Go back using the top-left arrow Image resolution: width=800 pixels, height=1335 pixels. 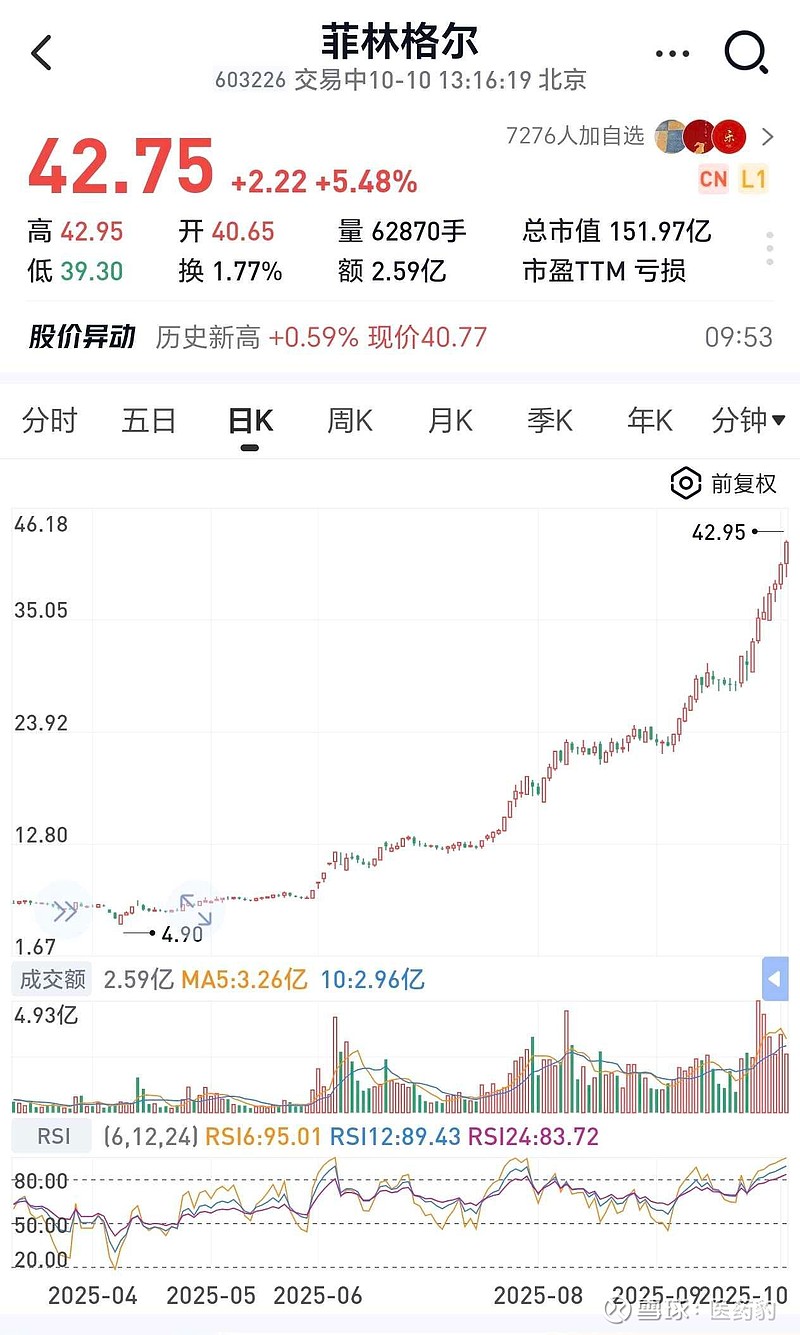pos(42,53)
